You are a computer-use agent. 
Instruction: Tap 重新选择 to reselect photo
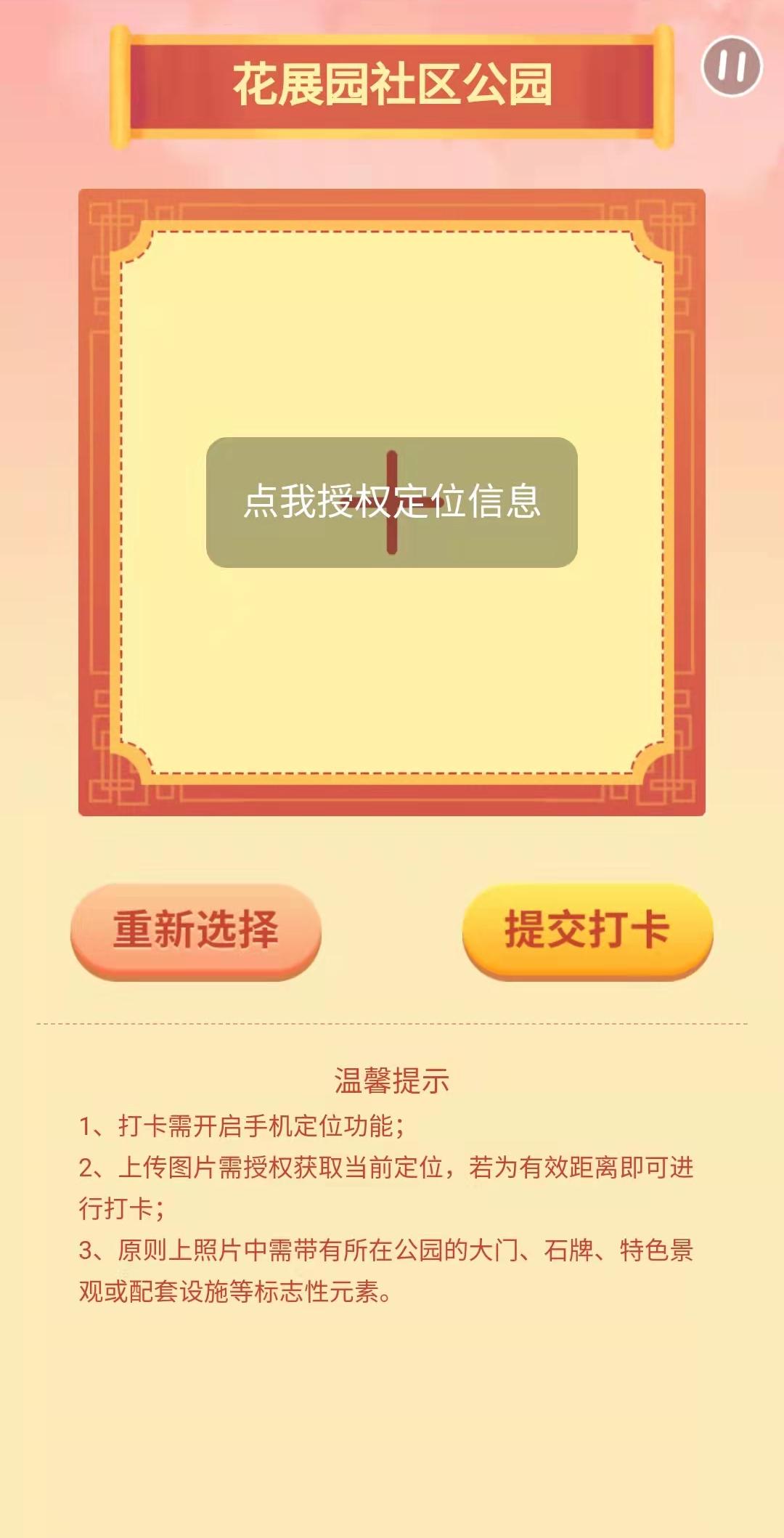(x=196, y=930)
